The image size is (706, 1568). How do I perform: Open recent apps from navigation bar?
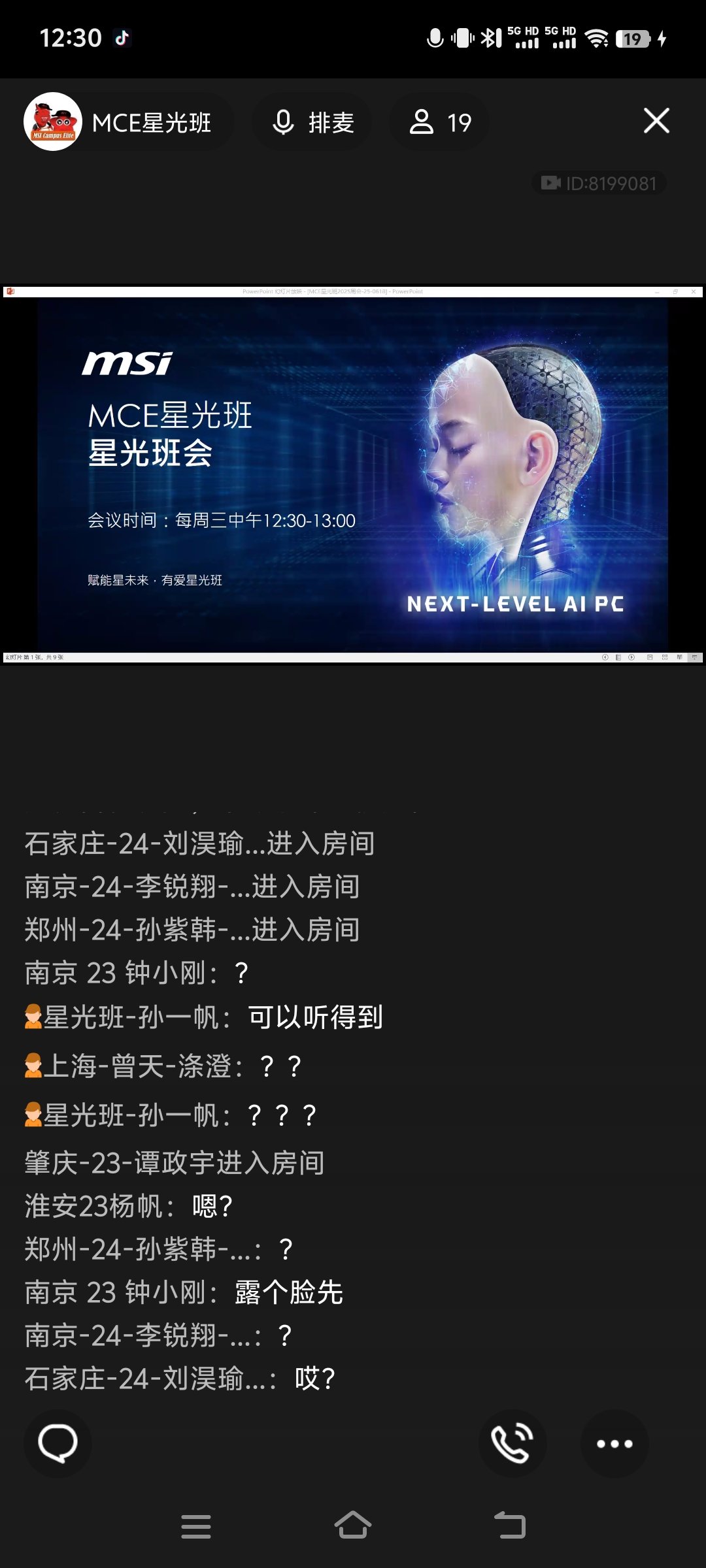pos(195,1526)
